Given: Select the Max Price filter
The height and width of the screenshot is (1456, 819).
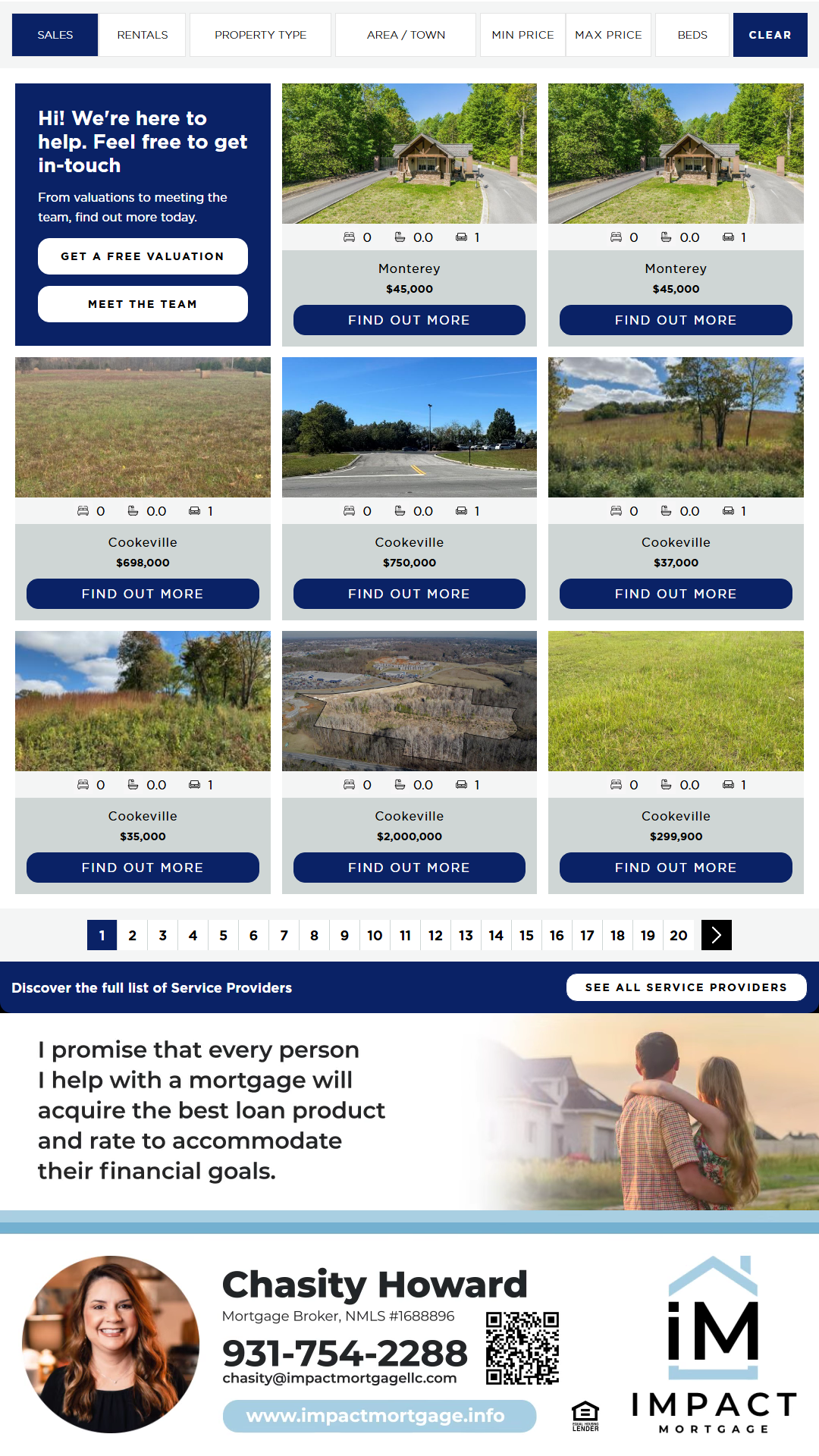Looking at the screenshot, I should (608, 35).
